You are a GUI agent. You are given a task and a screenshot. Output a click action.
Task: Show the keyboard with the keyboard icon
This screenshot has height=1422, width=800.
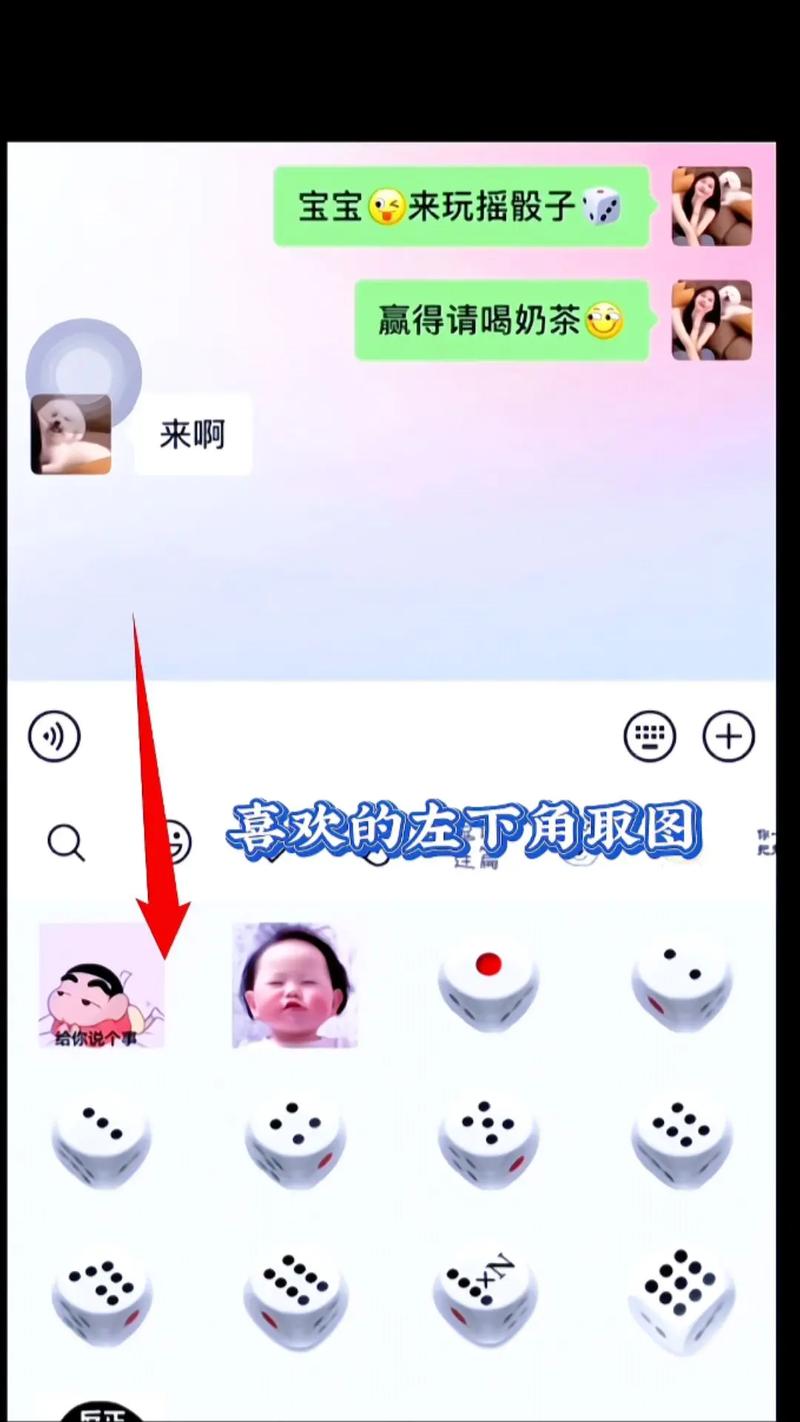(650, 737)
